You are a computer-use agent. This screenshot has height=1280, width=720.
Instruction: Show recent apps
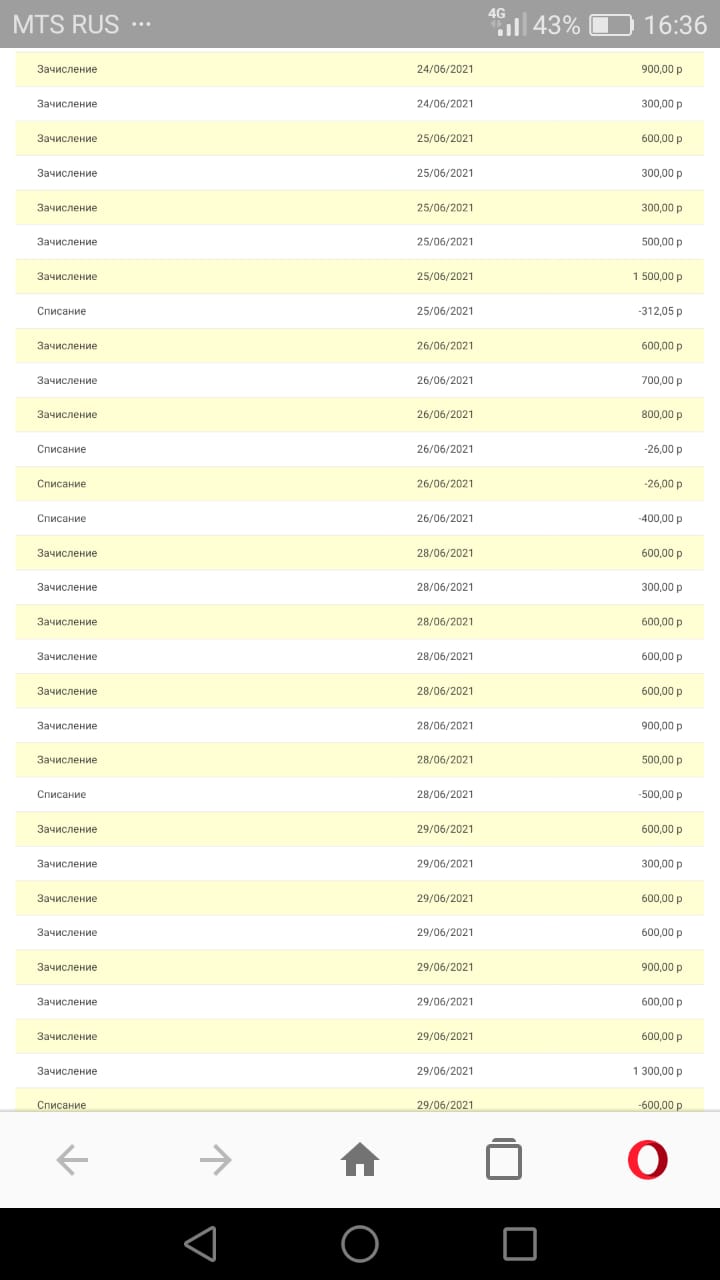click(520, 1244)
